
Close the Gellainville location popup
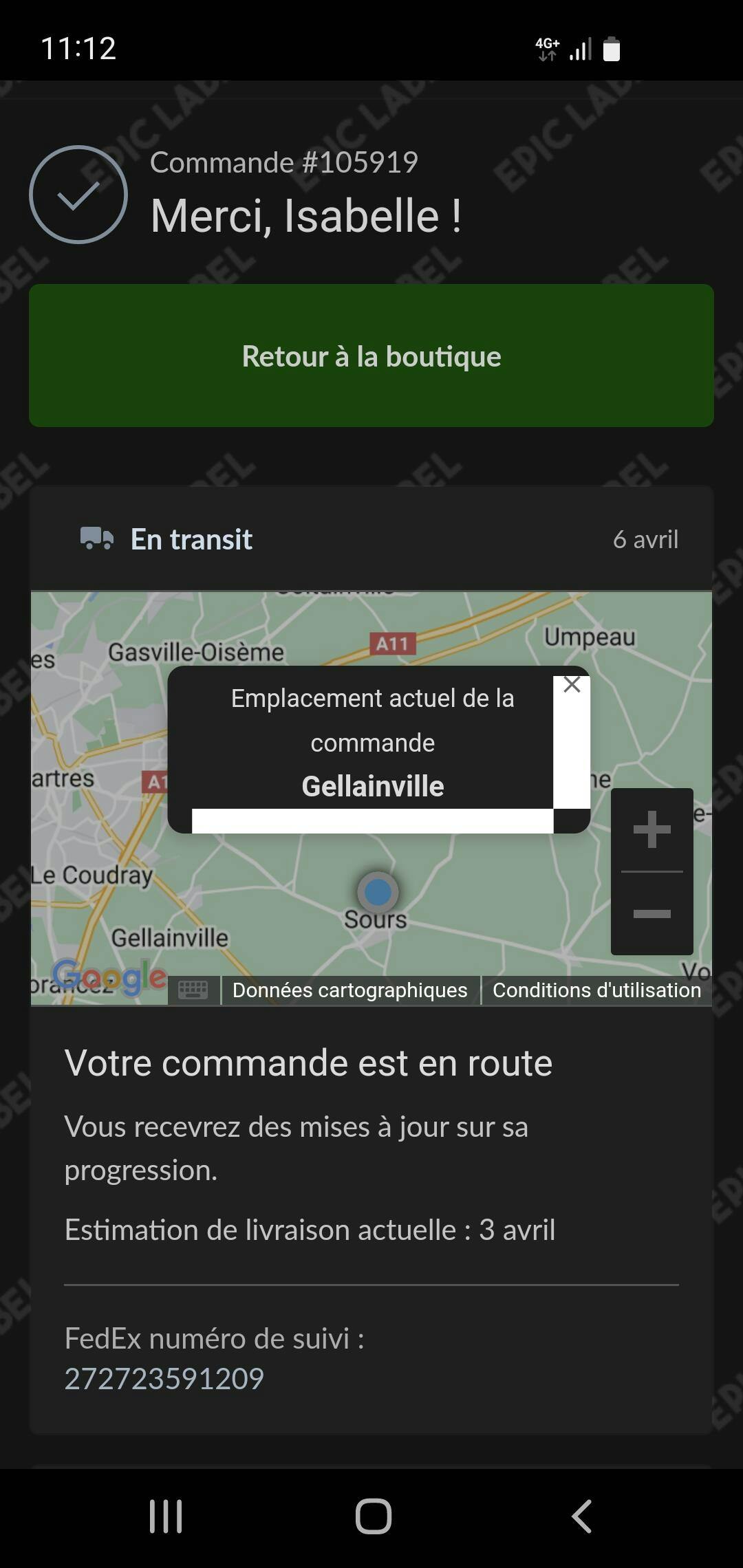point(572,685)
